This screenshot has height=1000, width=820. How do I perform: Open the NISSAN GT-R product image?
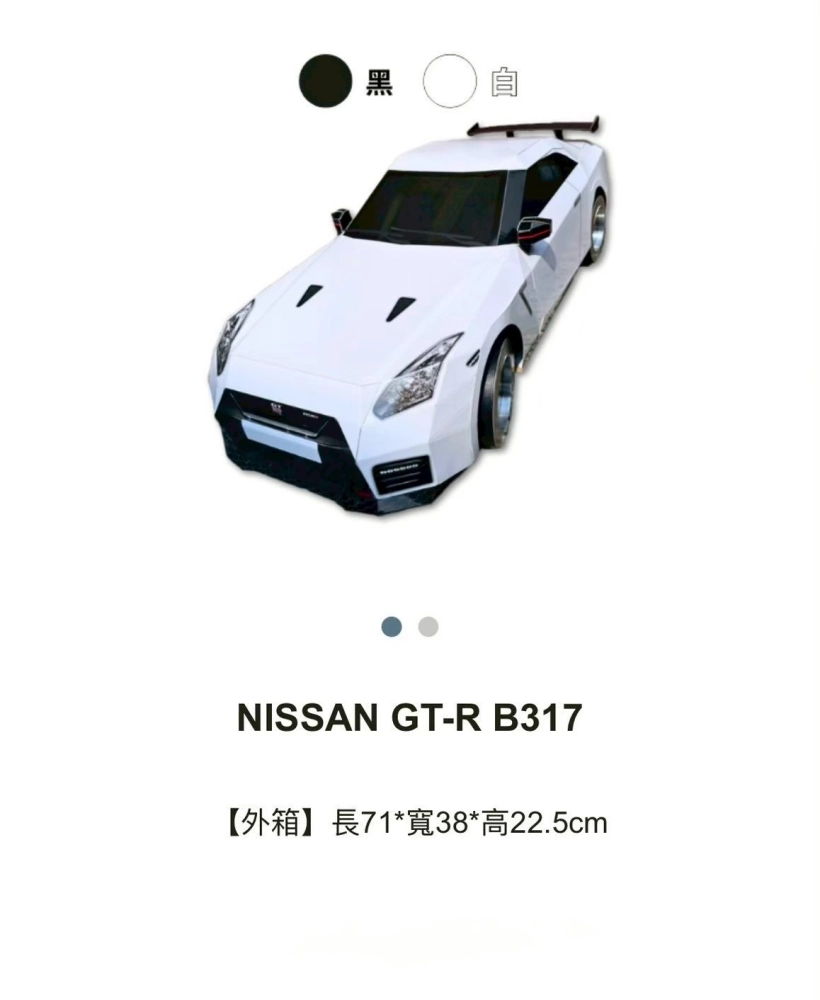point(410,320)
